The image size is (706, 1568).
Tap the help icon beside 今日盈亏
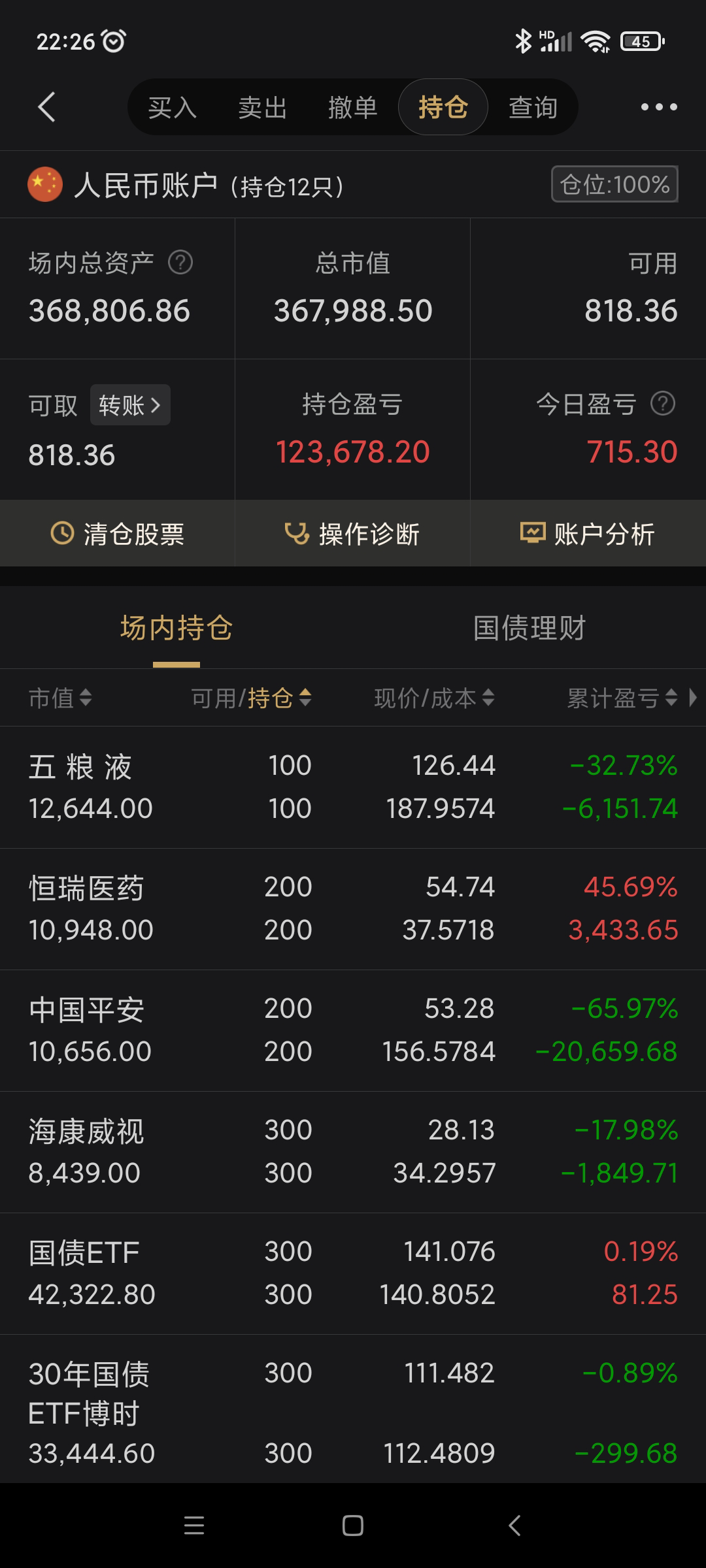coord(662,404)
